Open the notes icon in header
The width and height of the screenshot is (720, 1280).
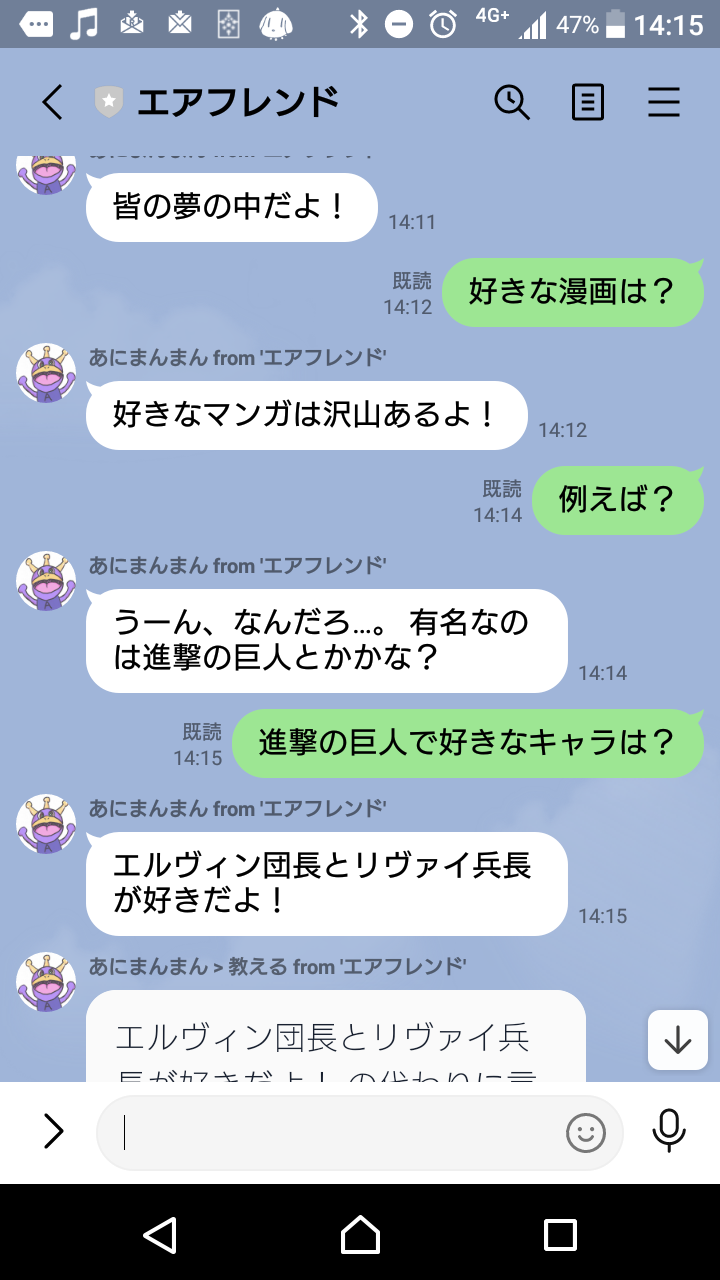[x=588, y=102]
